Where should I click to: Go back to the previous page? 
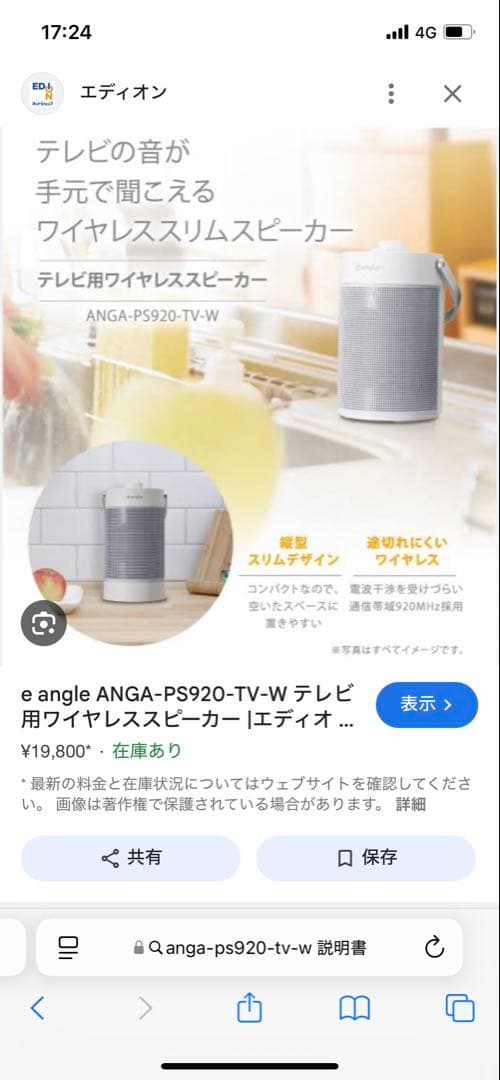click(x=38, y=1009)
